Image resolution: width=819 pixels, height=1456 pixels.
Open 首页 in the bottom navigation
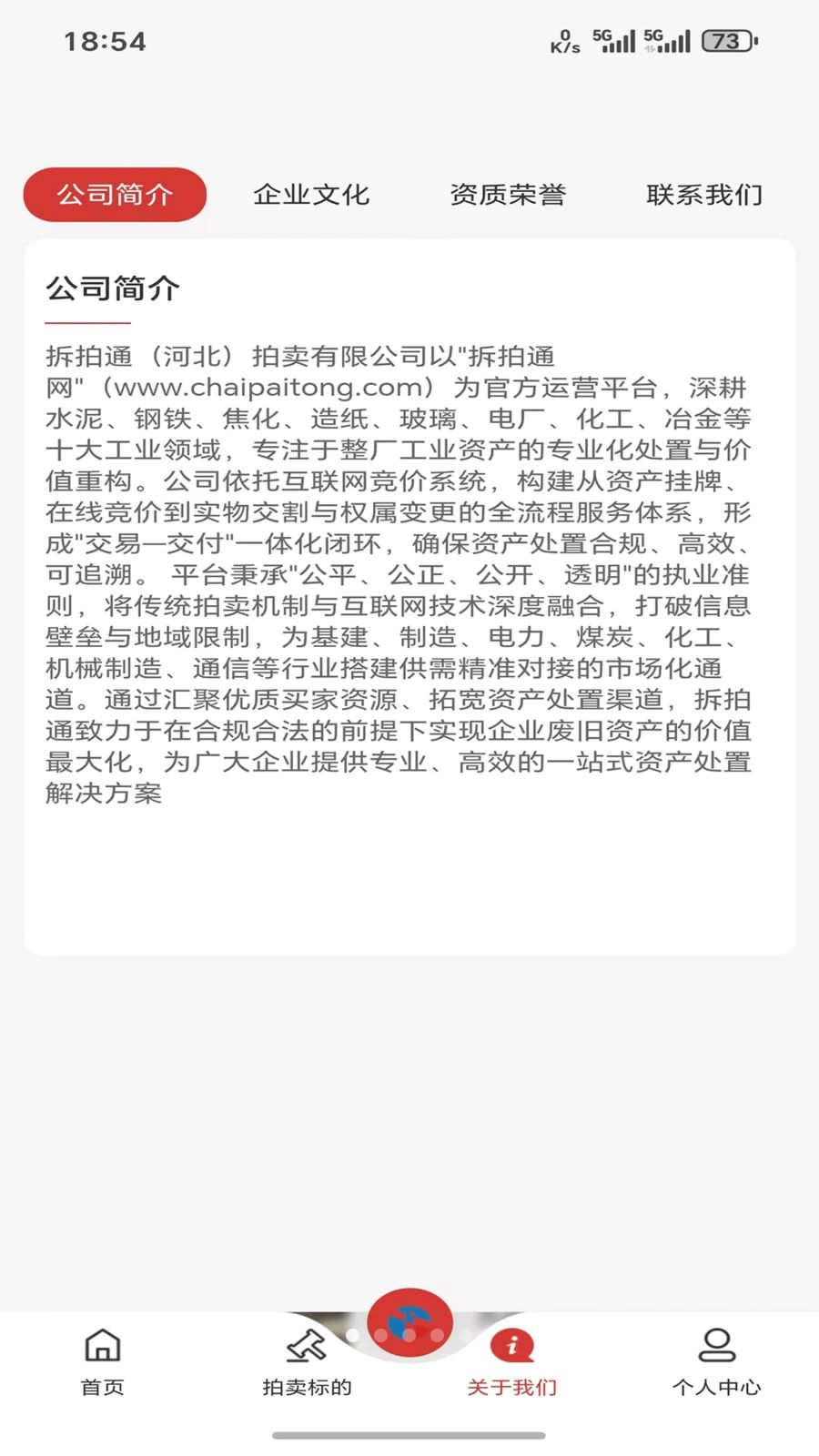click(x=103, y=1361)
